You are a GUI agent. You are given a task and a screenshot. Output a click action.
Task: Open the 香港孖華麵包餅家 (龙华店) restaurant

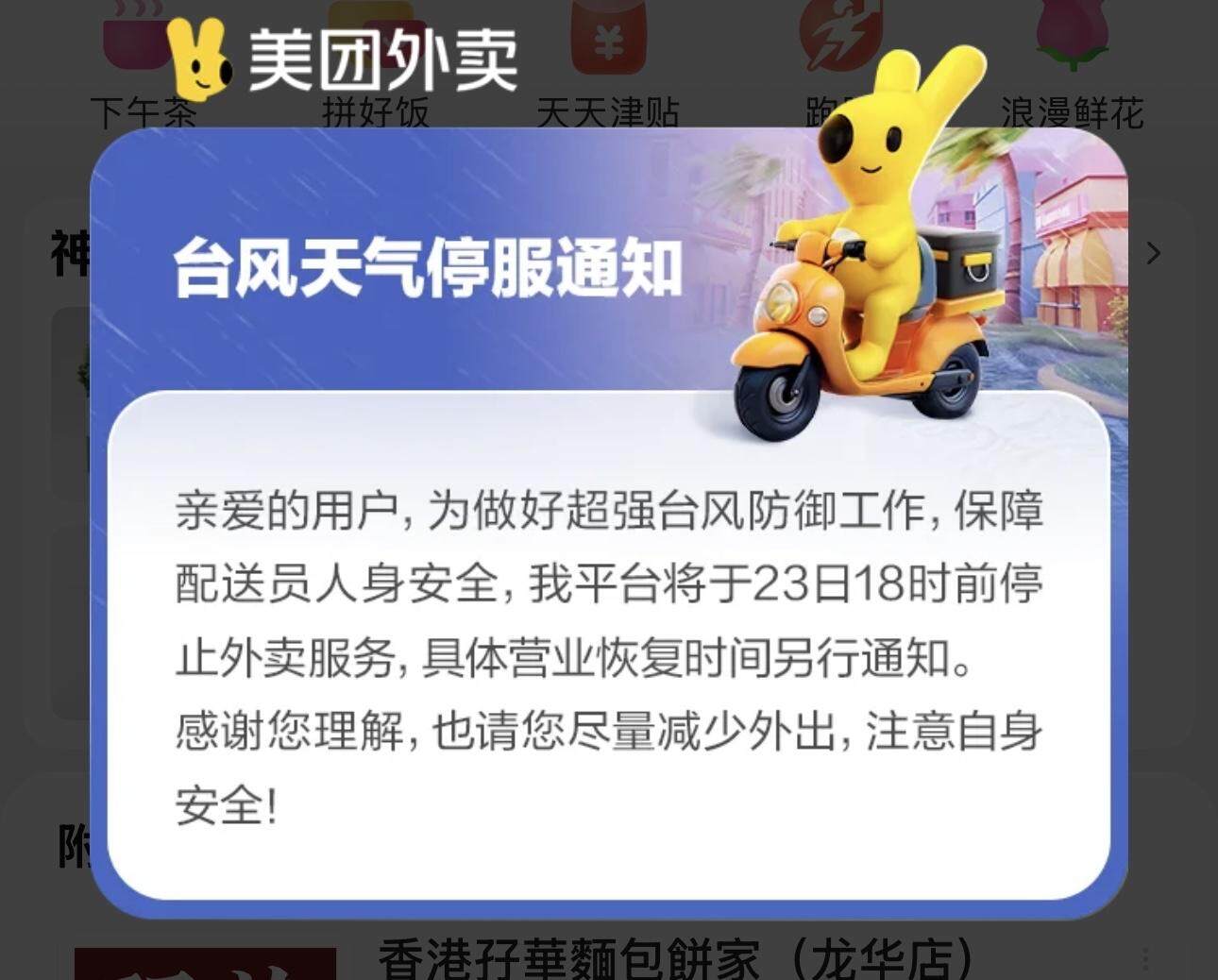pyautogui.click(x=675, y=958)
